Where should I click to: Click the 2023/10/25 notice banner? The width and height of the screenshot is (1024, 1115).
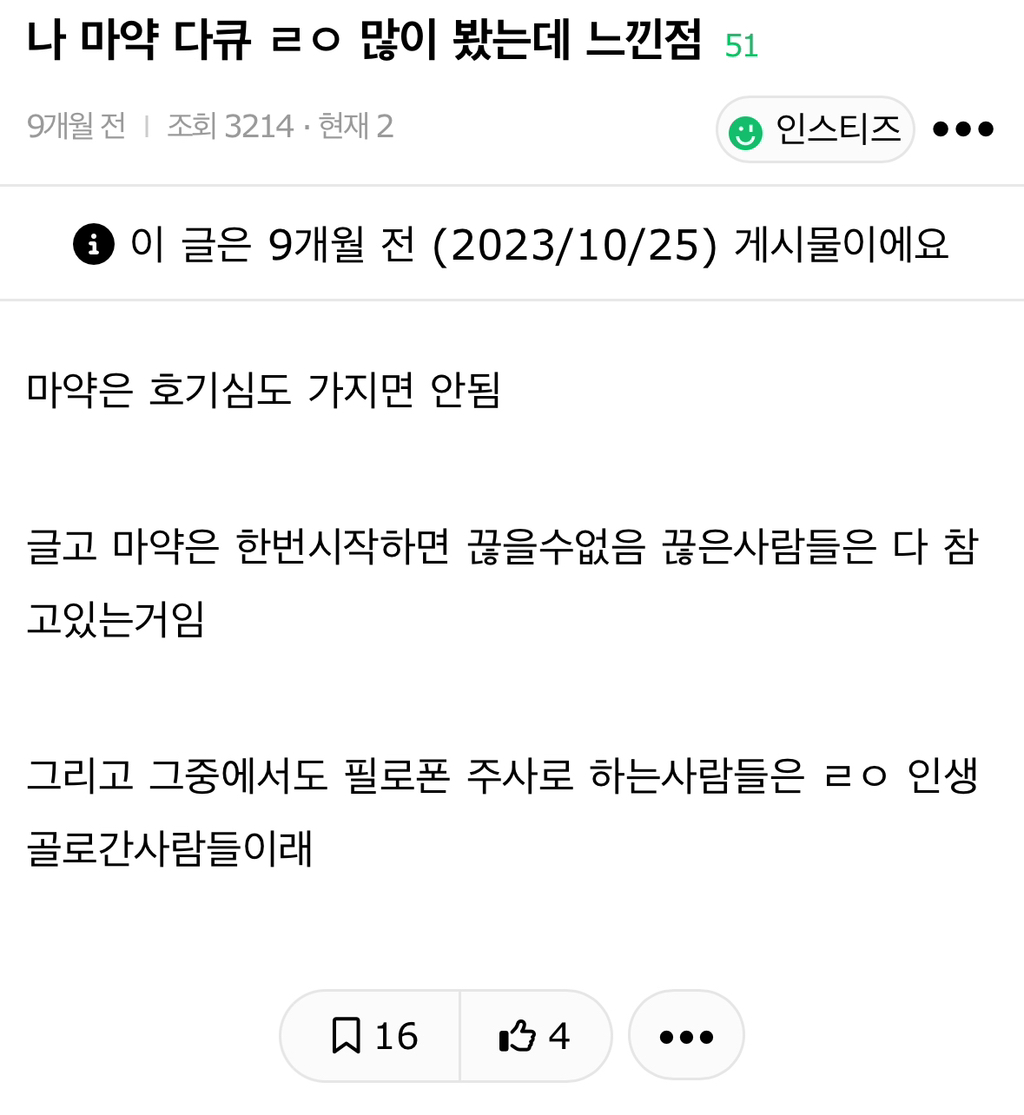(x=512, y=245)
